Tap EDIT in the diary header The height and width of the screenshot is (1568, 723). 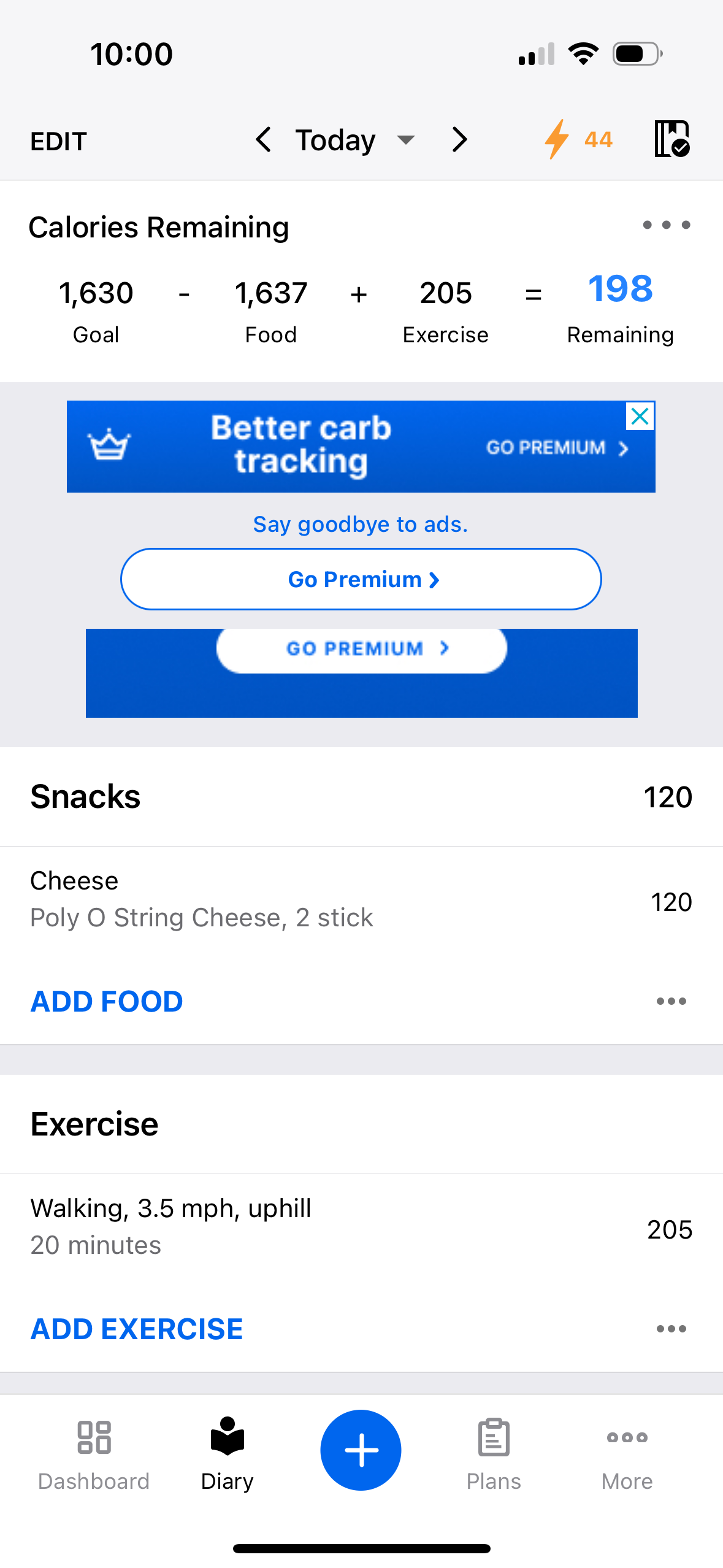(59, 141)
